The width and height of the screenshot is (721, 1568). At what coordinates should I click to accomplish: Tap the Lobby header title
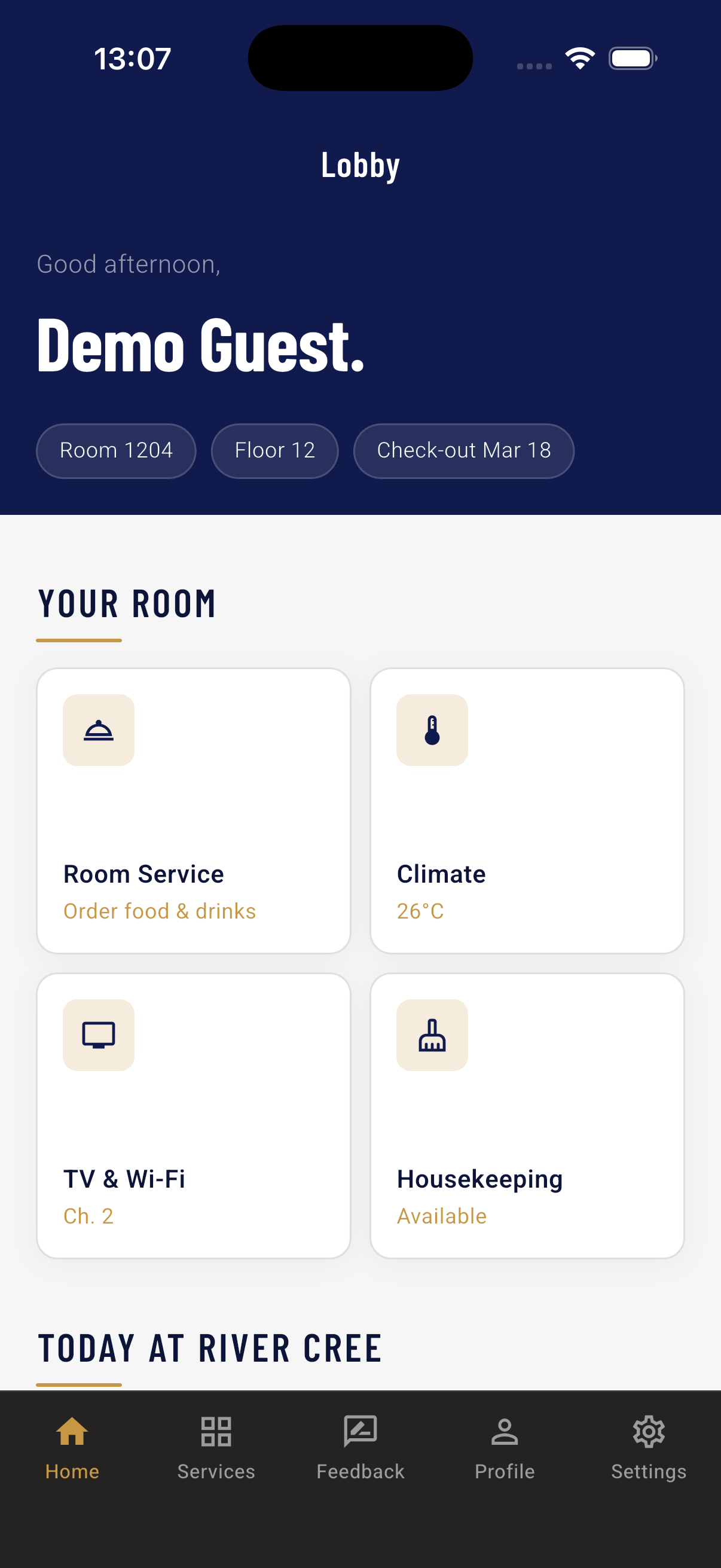pos(360,163)
